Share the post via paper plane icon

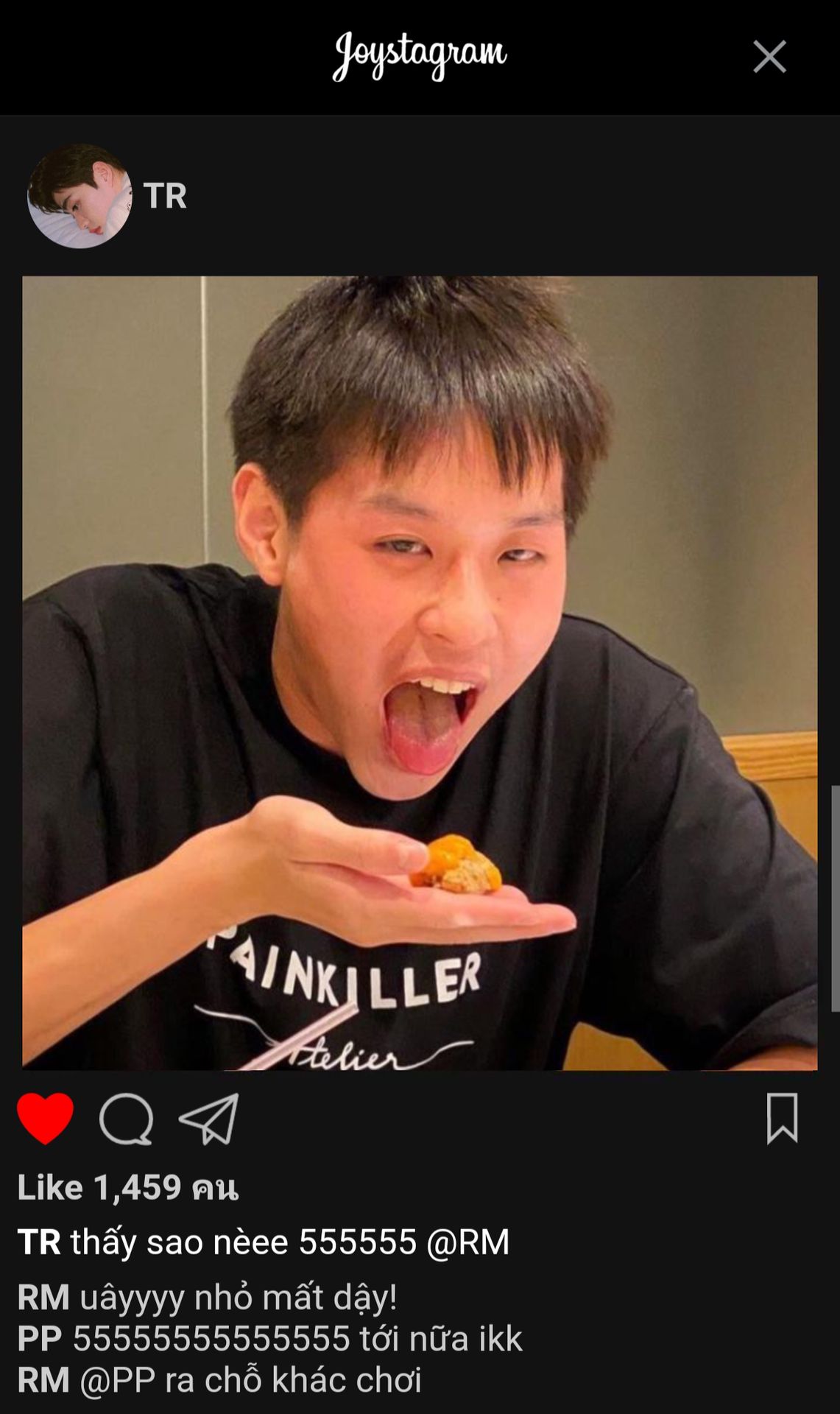209,1119
